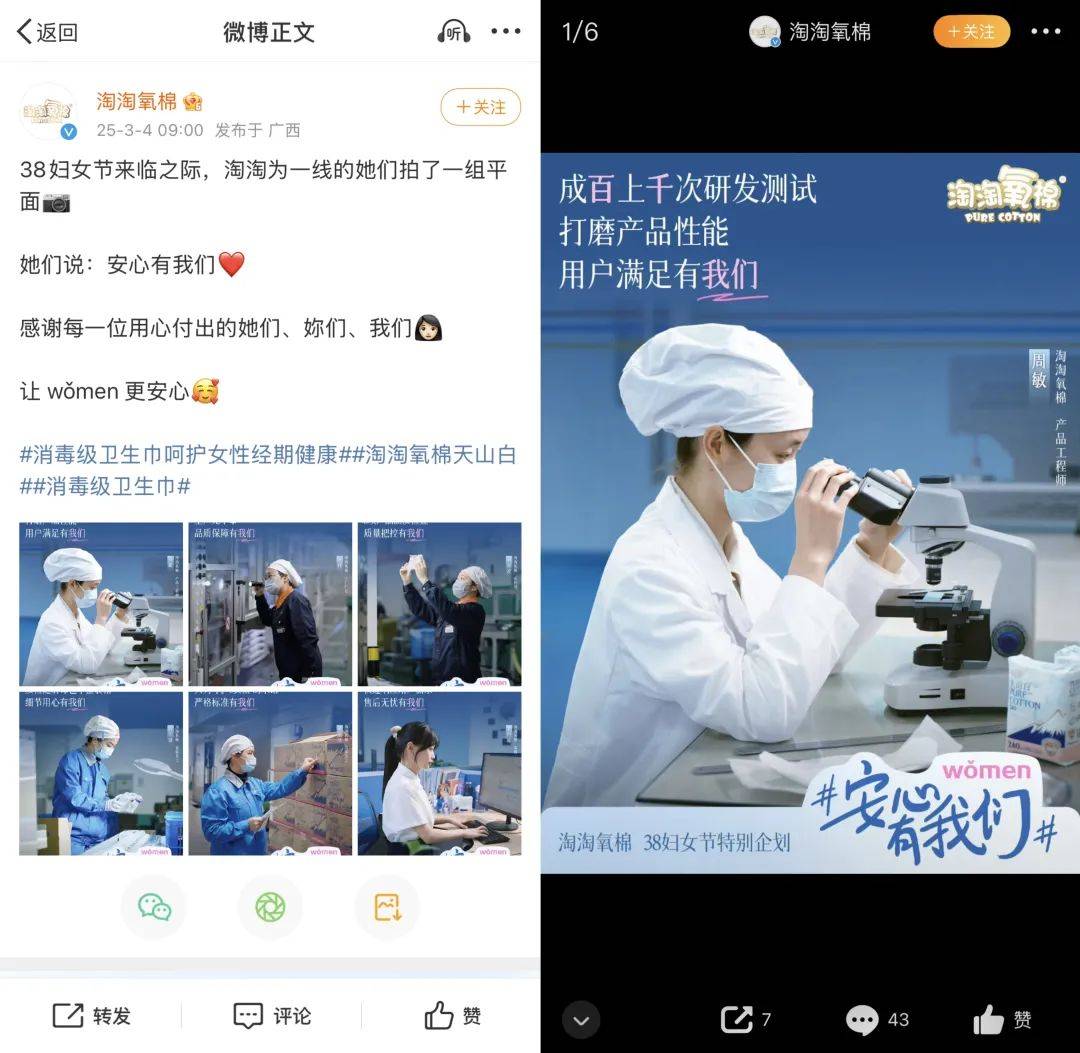Screen dimensions: 1080x1053
Task: Tap 转发 to repost this Weibo
Action: click(92, 1016)
